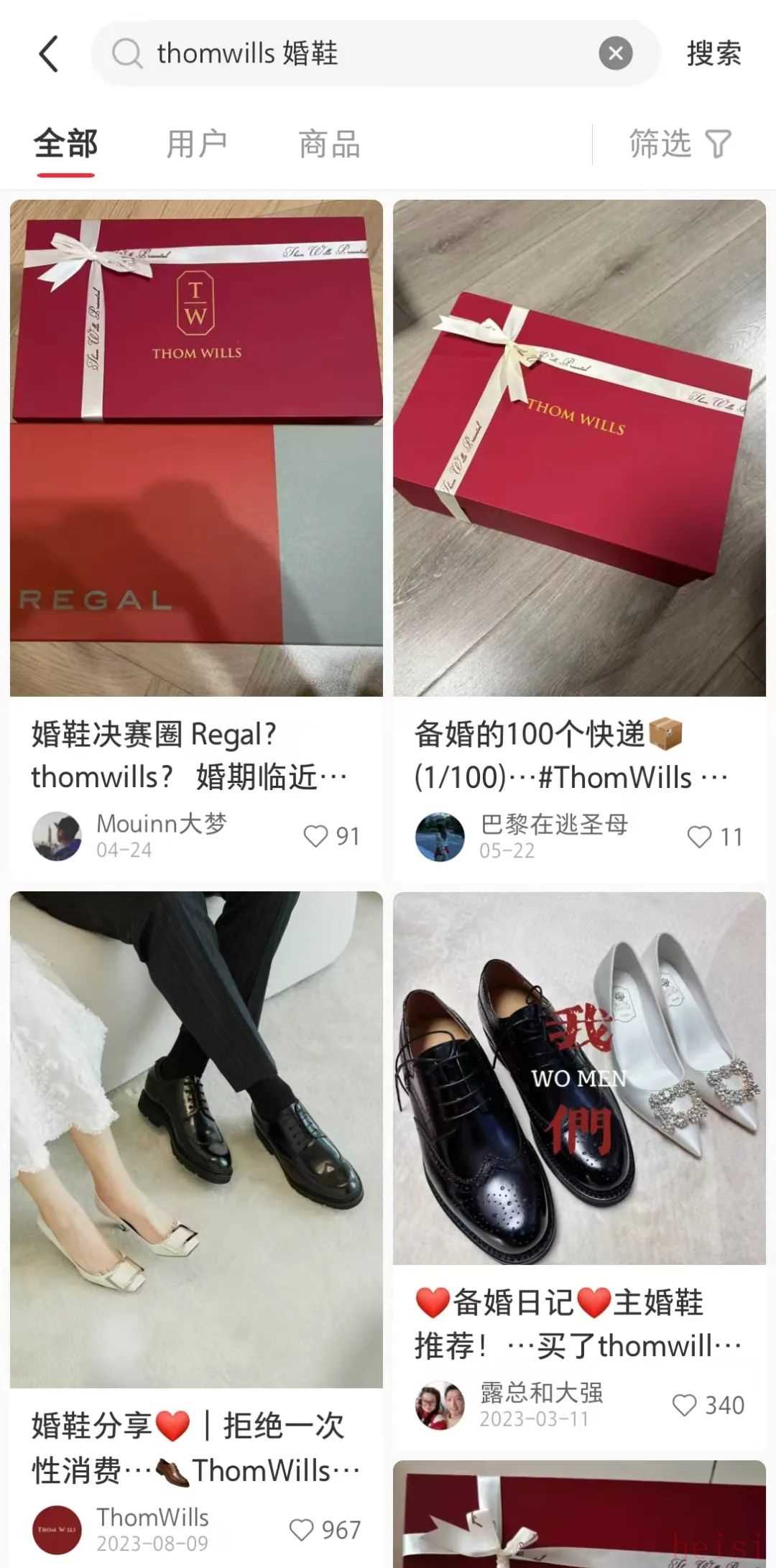View Mouinn大梦's profile avatar

(57, 836)
